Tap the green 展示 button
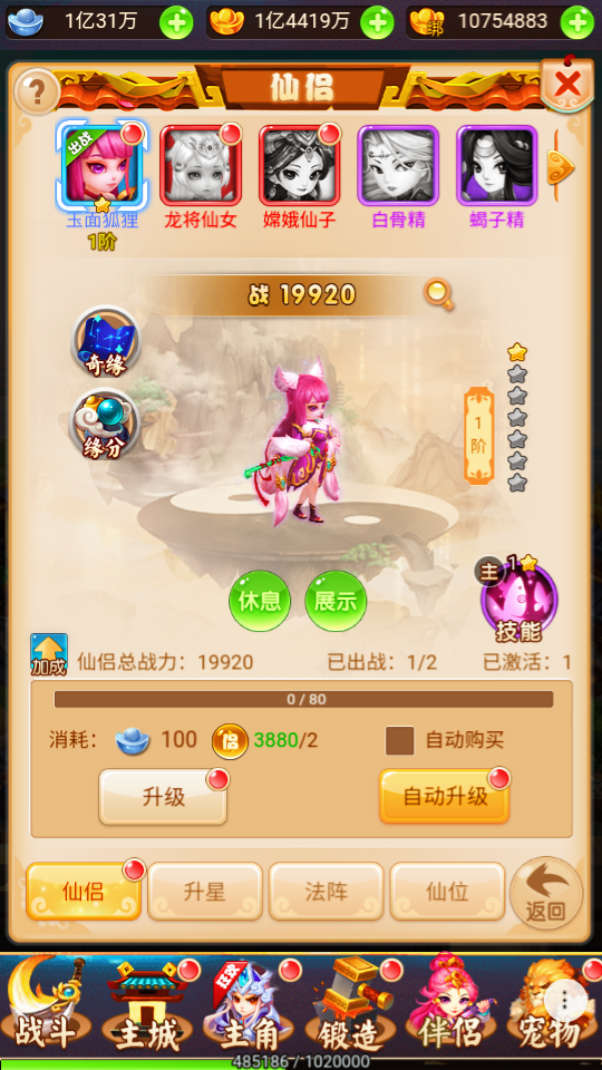 click(x=336, y=601)
